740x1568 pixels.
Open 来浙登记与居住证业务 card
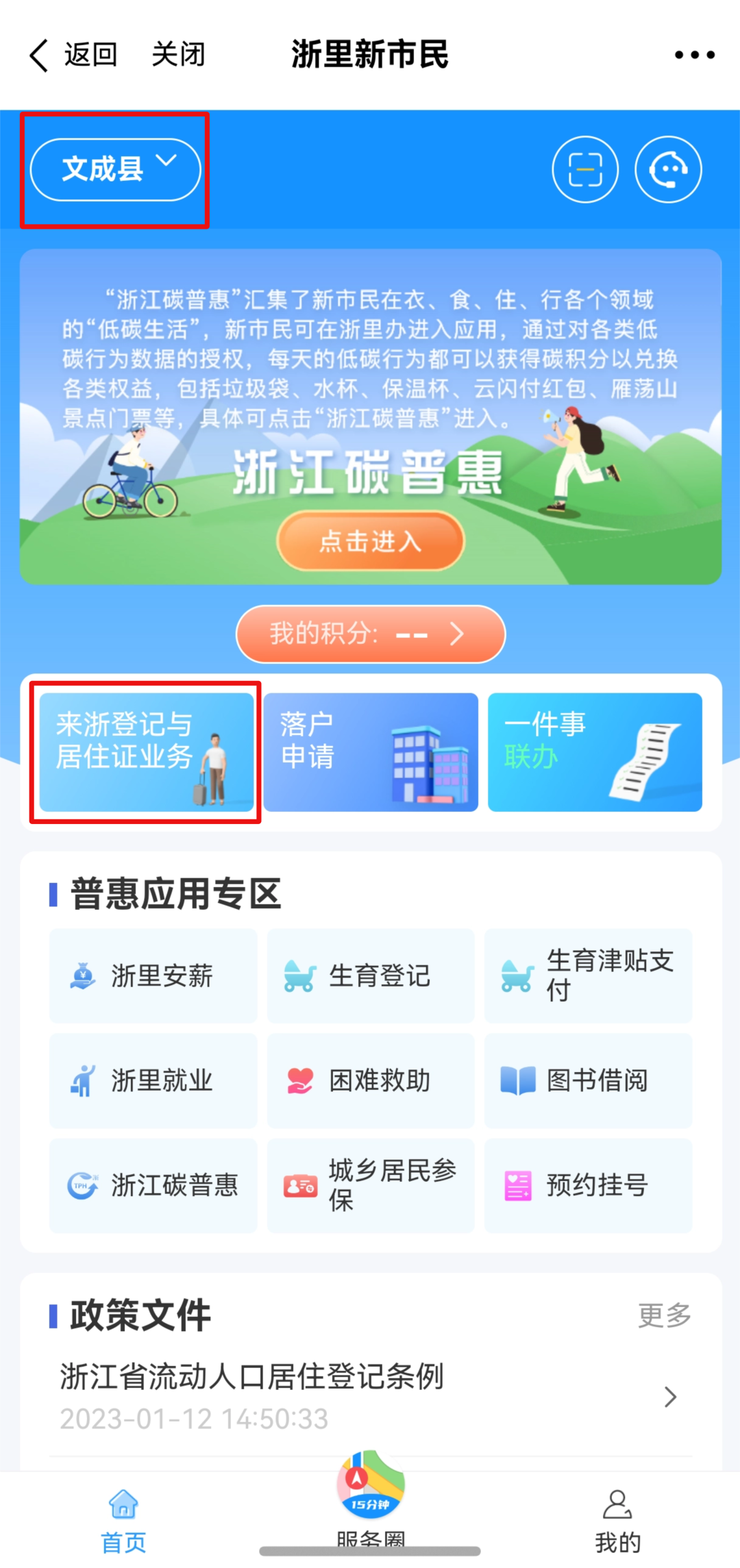146,752
